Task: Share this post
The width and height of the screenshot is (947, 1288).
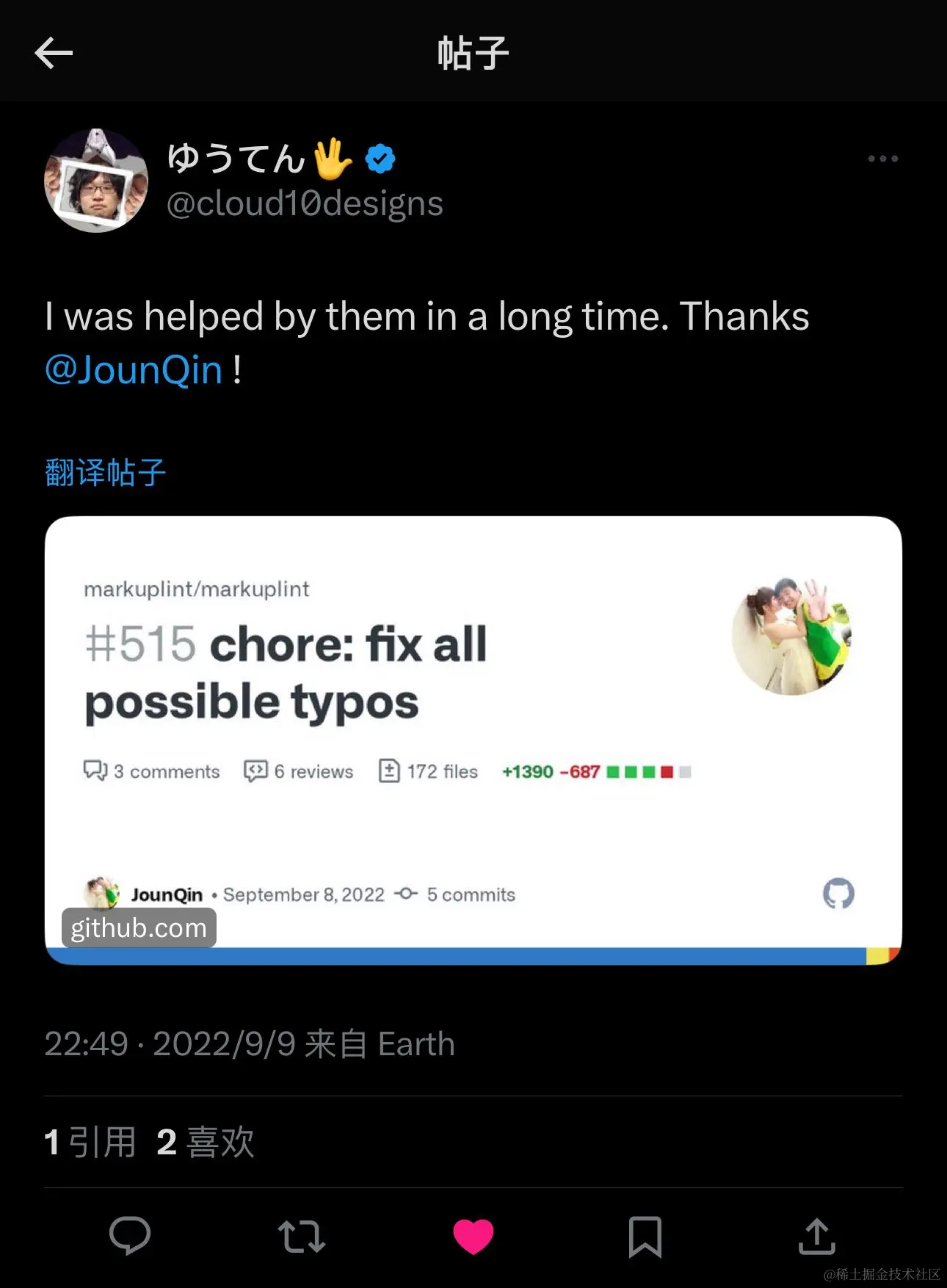Action: pyautogui.click(x=816, y=1235)
